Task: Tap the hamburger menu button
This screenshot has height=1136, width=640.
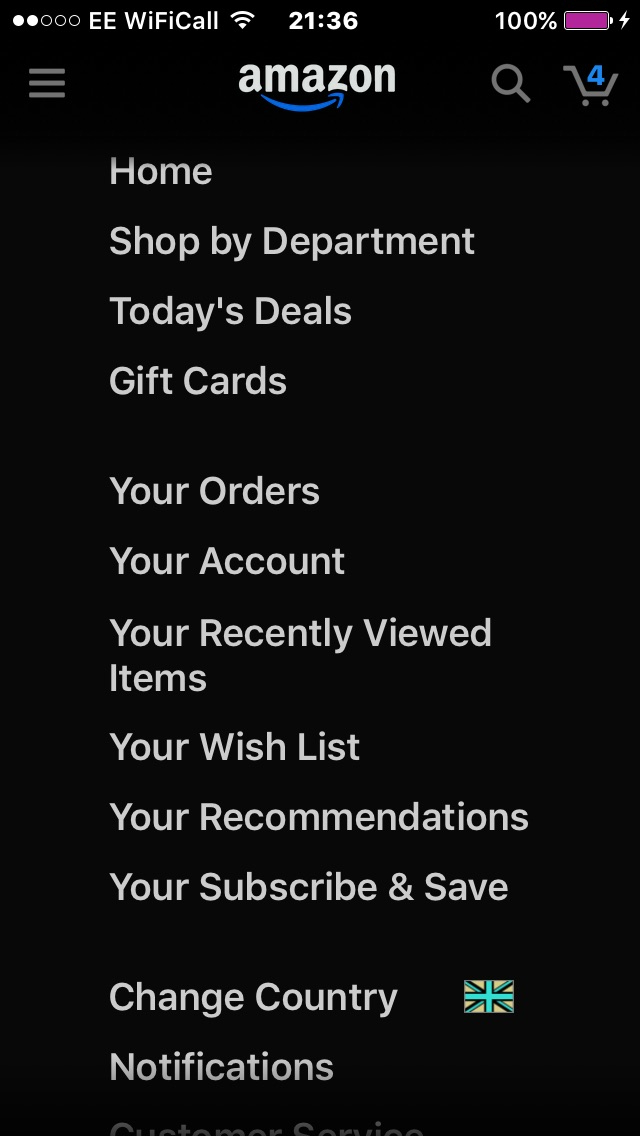Action: pos(47,83)
